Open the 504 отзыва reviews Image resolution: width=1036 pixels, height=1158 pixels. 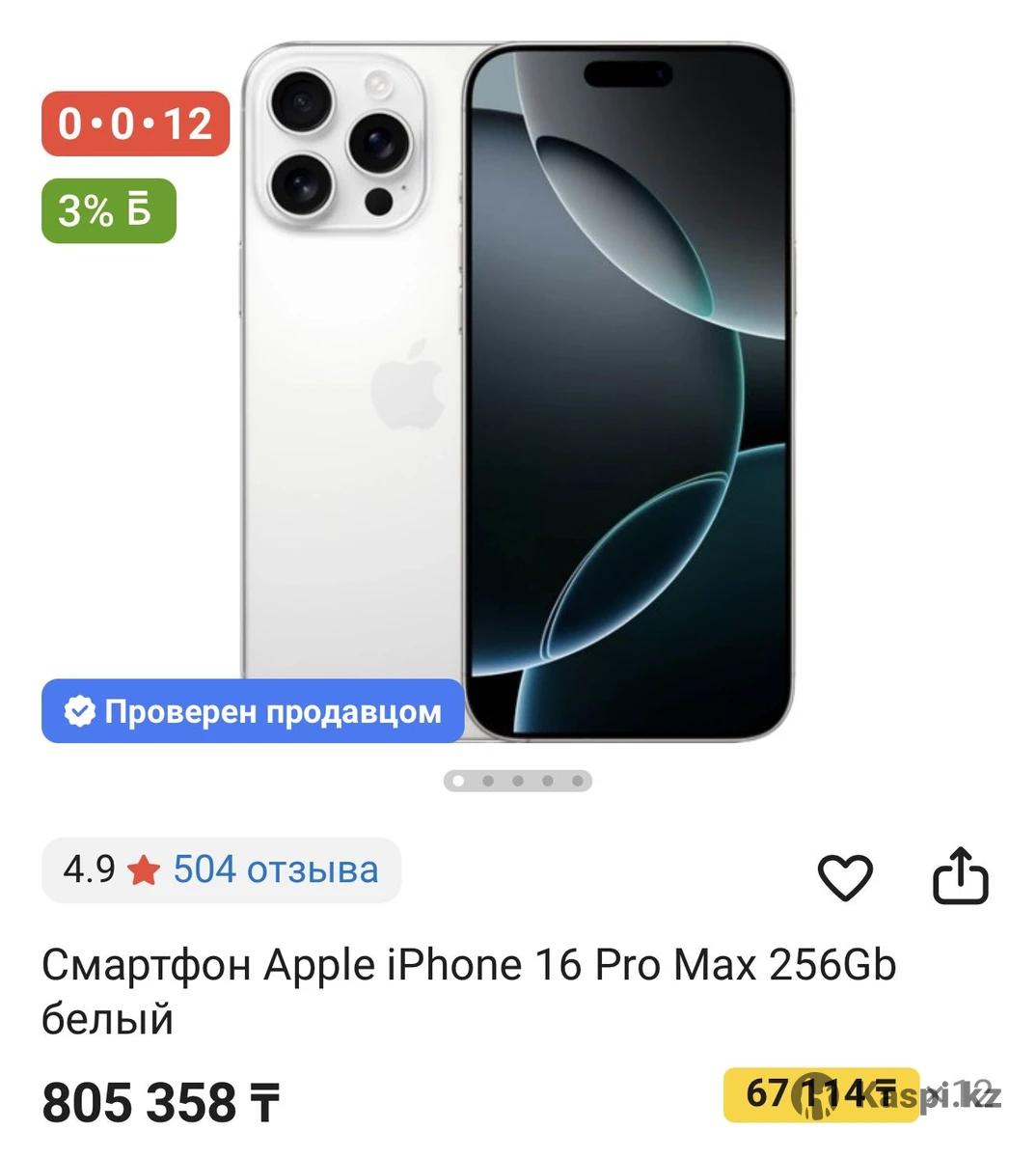tap(275, 869)
